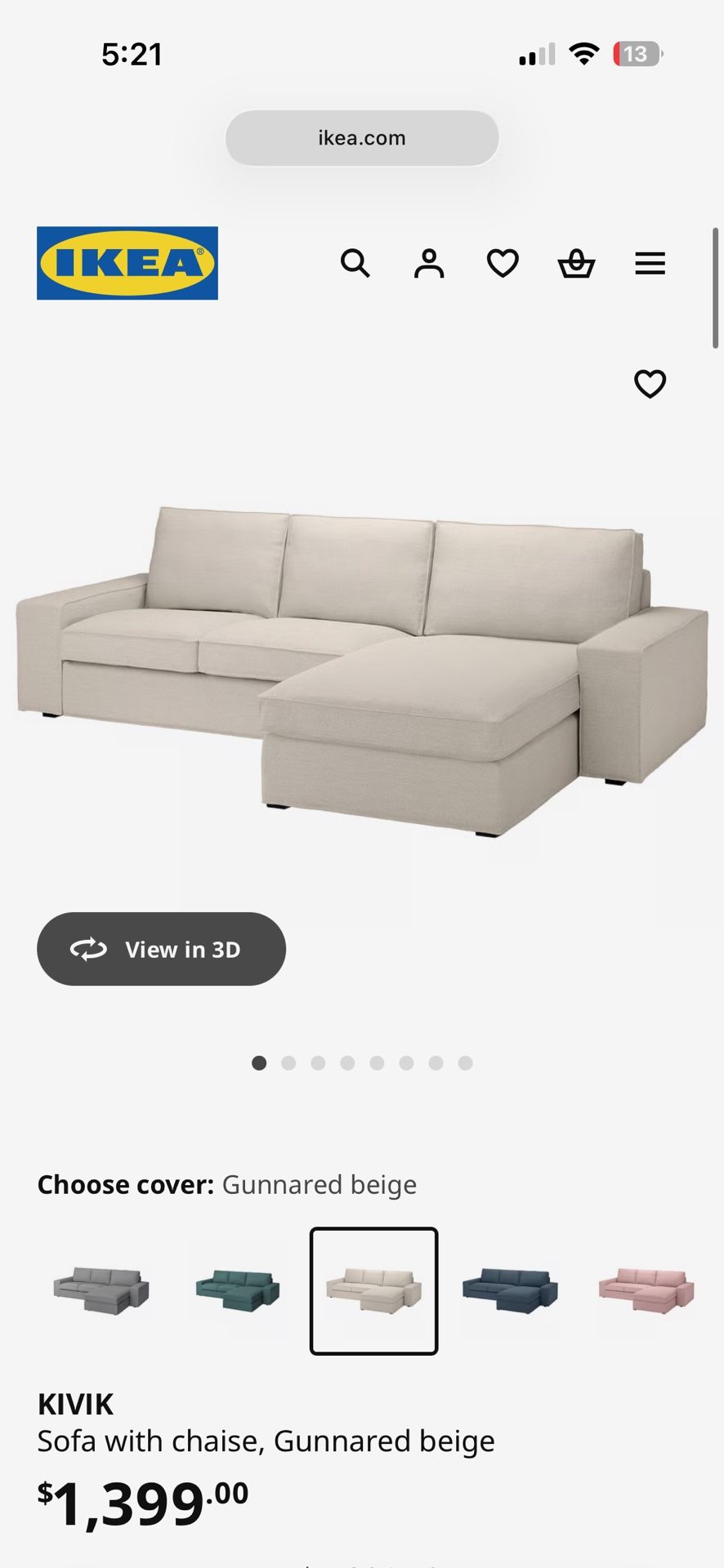Tap the ikea.com address bar

362,138
